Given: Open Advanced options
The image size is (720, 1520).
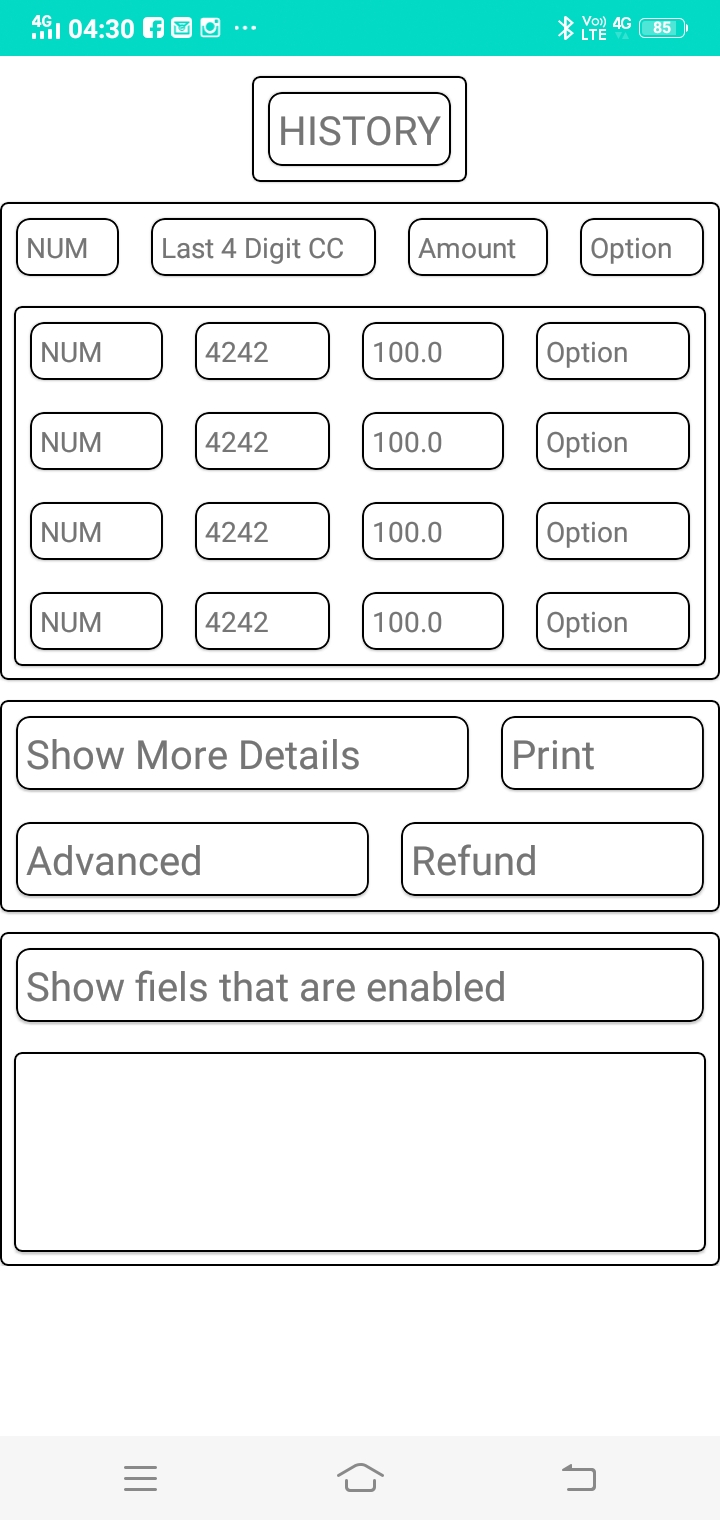Looking at the screenshot, I should (x=192, y=859).
